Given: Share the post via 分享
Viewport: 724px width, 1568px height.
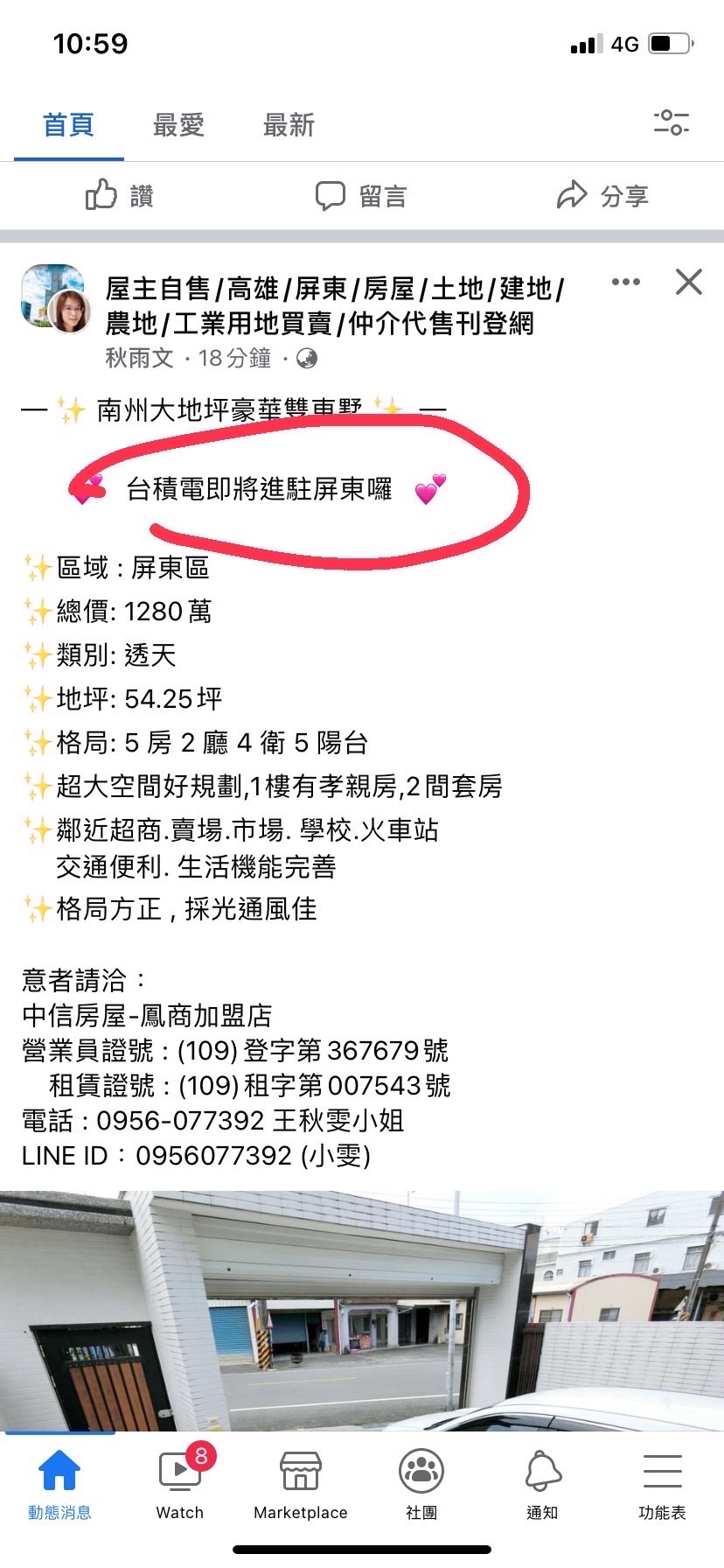Looking at the screenshot, I should point(602,196).
